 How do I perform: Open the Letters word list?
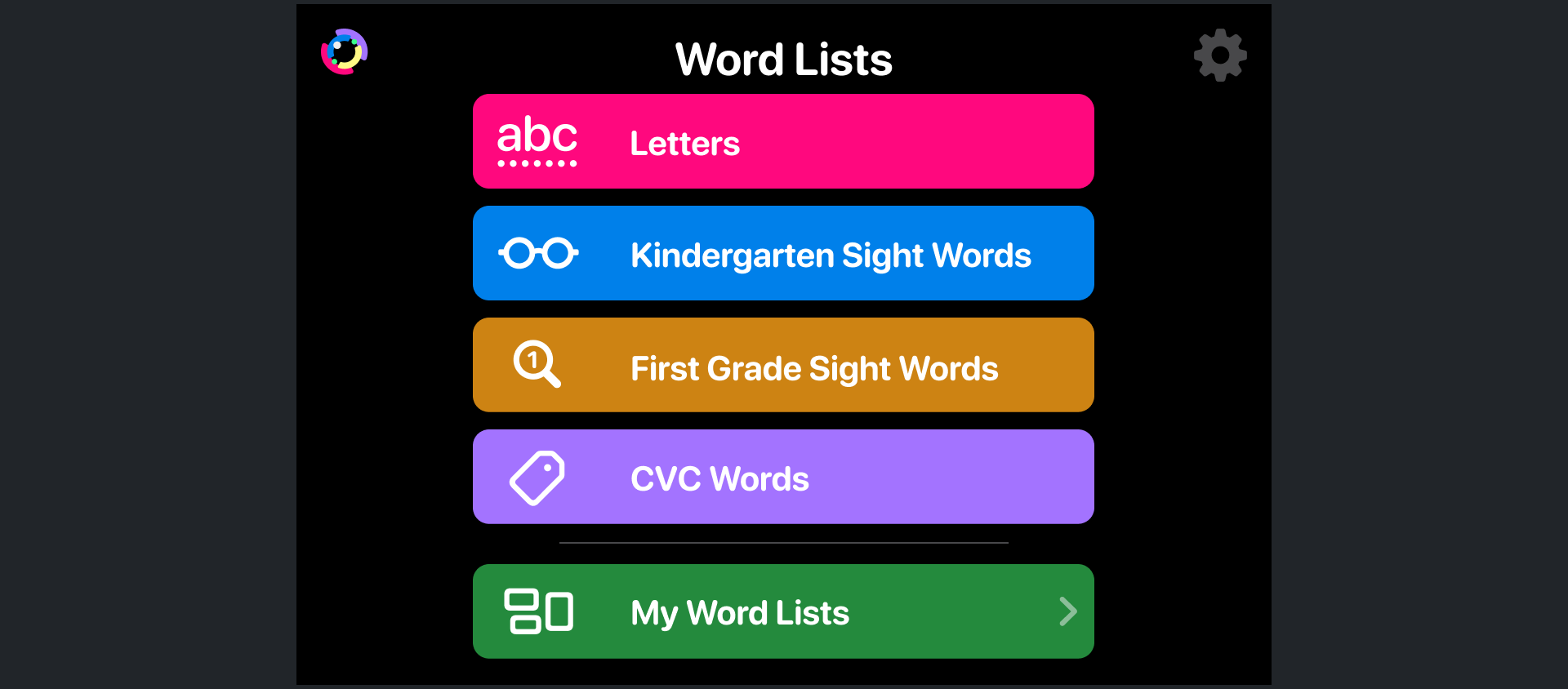point(783,142)
